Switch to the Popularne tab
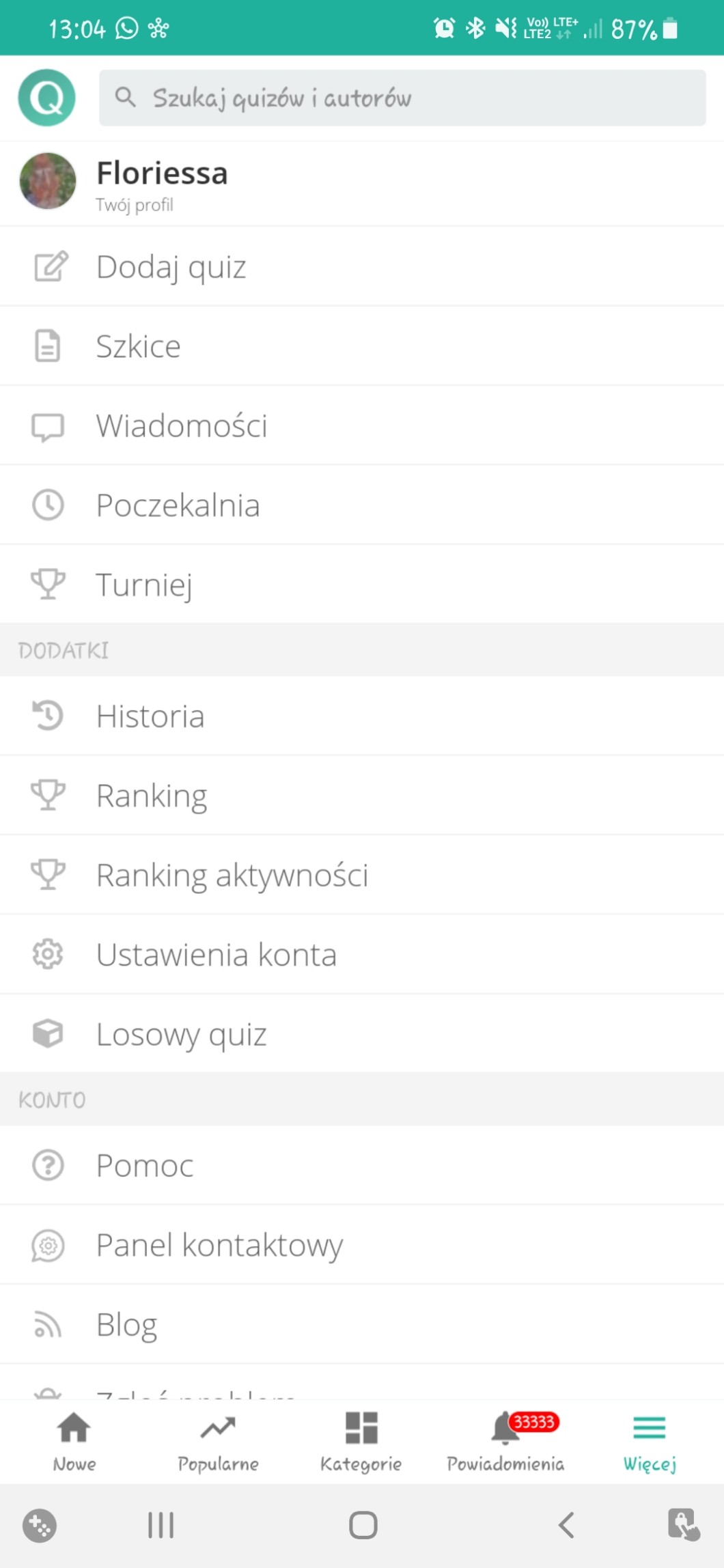The width and height of the screenshot is (724, 1568). pos(218,1441)
